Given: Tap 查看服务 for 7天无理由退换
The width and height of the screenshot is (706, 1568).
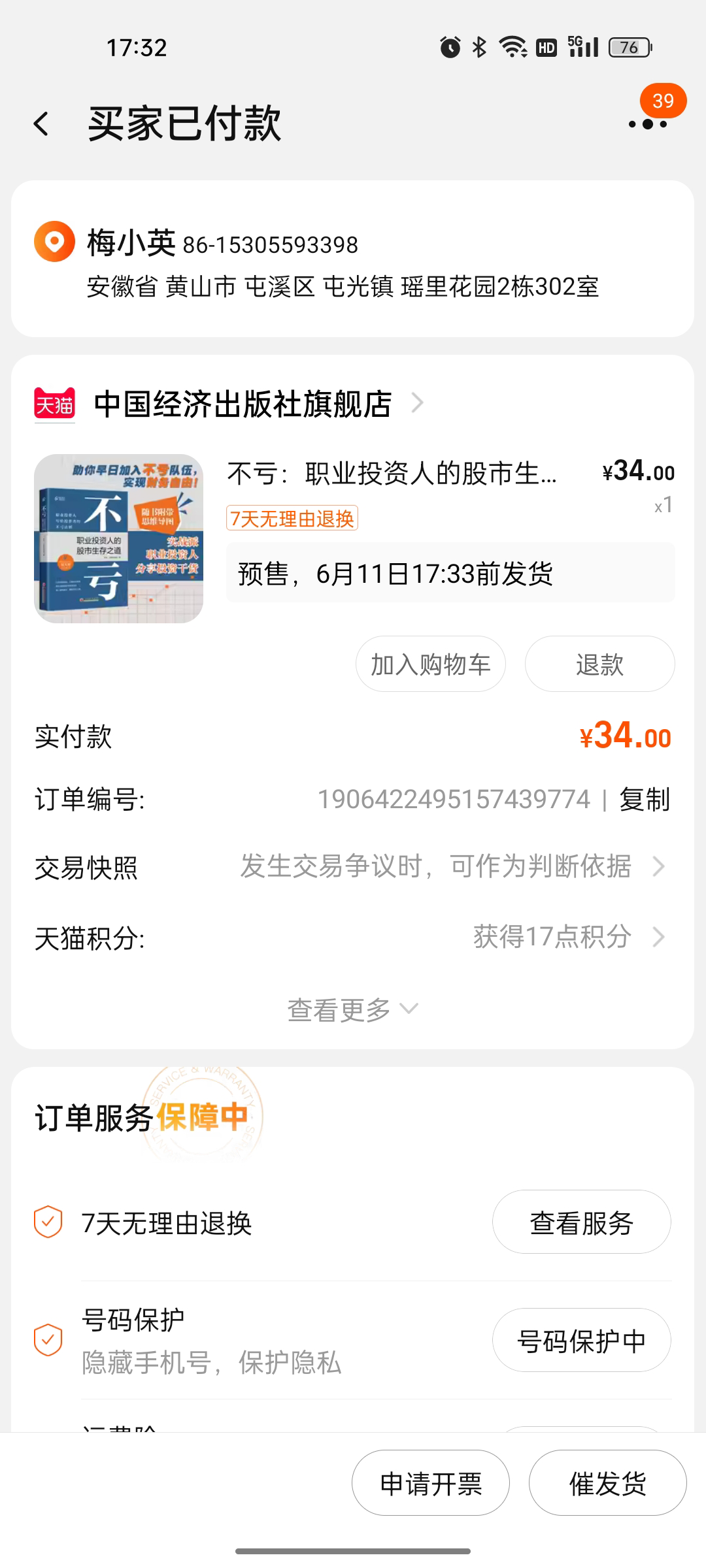Looking at the screenshot, I should coord(581,1222).
